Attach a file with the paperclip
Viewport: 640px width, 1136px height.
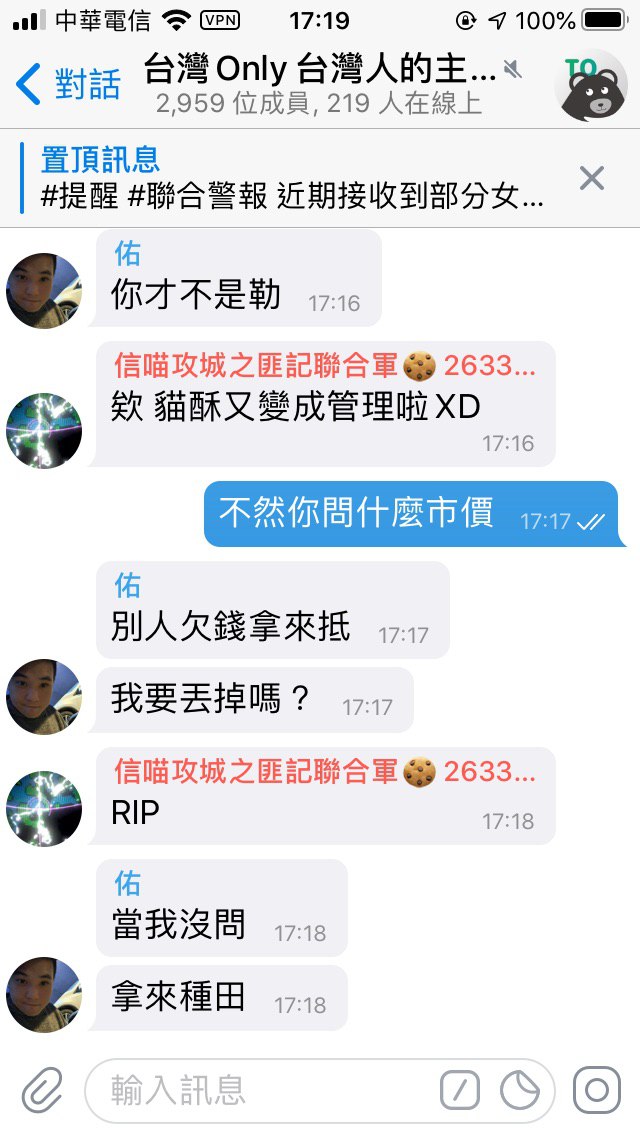pyautogui.click(x=42, y=1090)
